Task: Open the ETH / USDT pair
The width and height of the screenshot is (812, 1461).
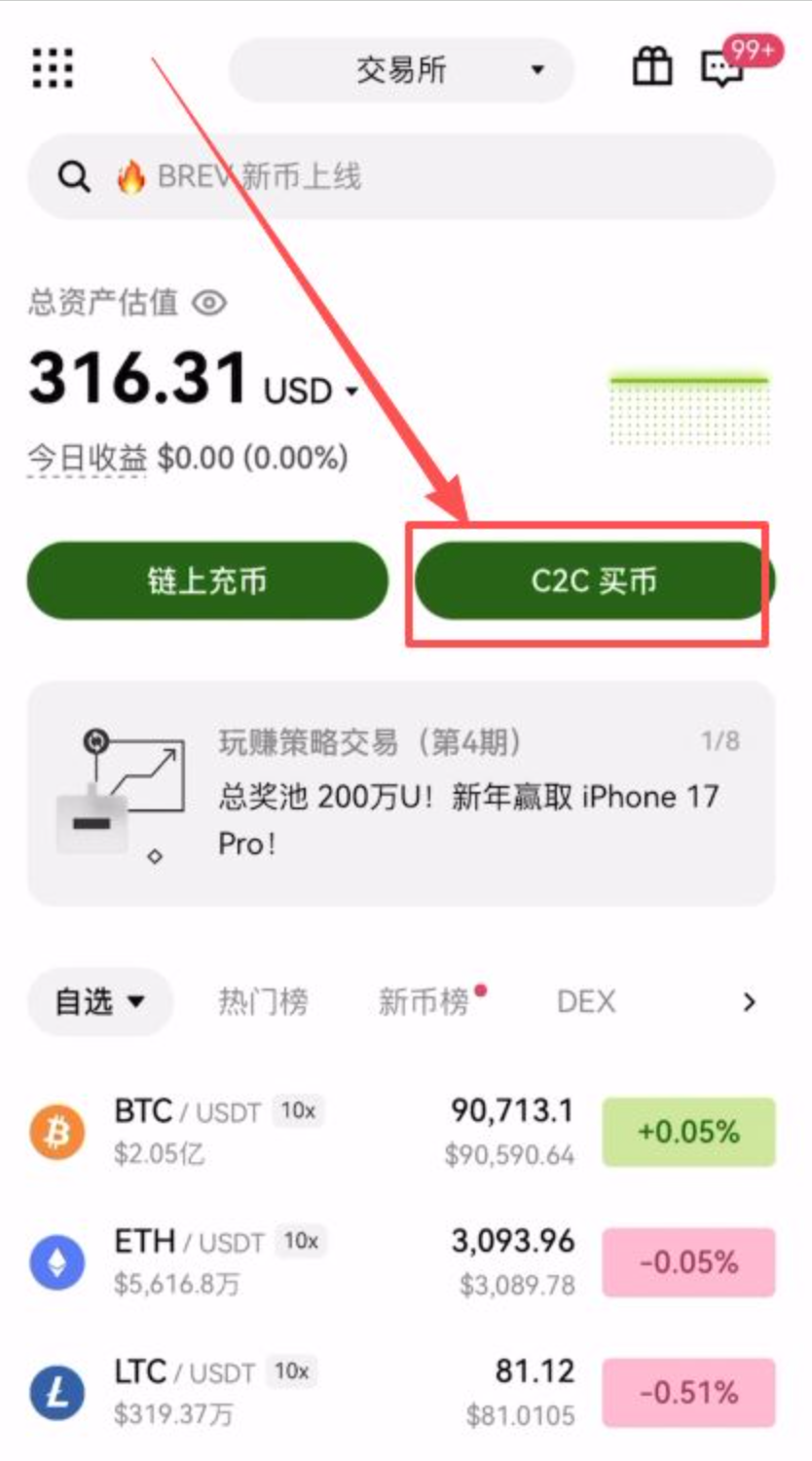Action: tap(292, 1262)
